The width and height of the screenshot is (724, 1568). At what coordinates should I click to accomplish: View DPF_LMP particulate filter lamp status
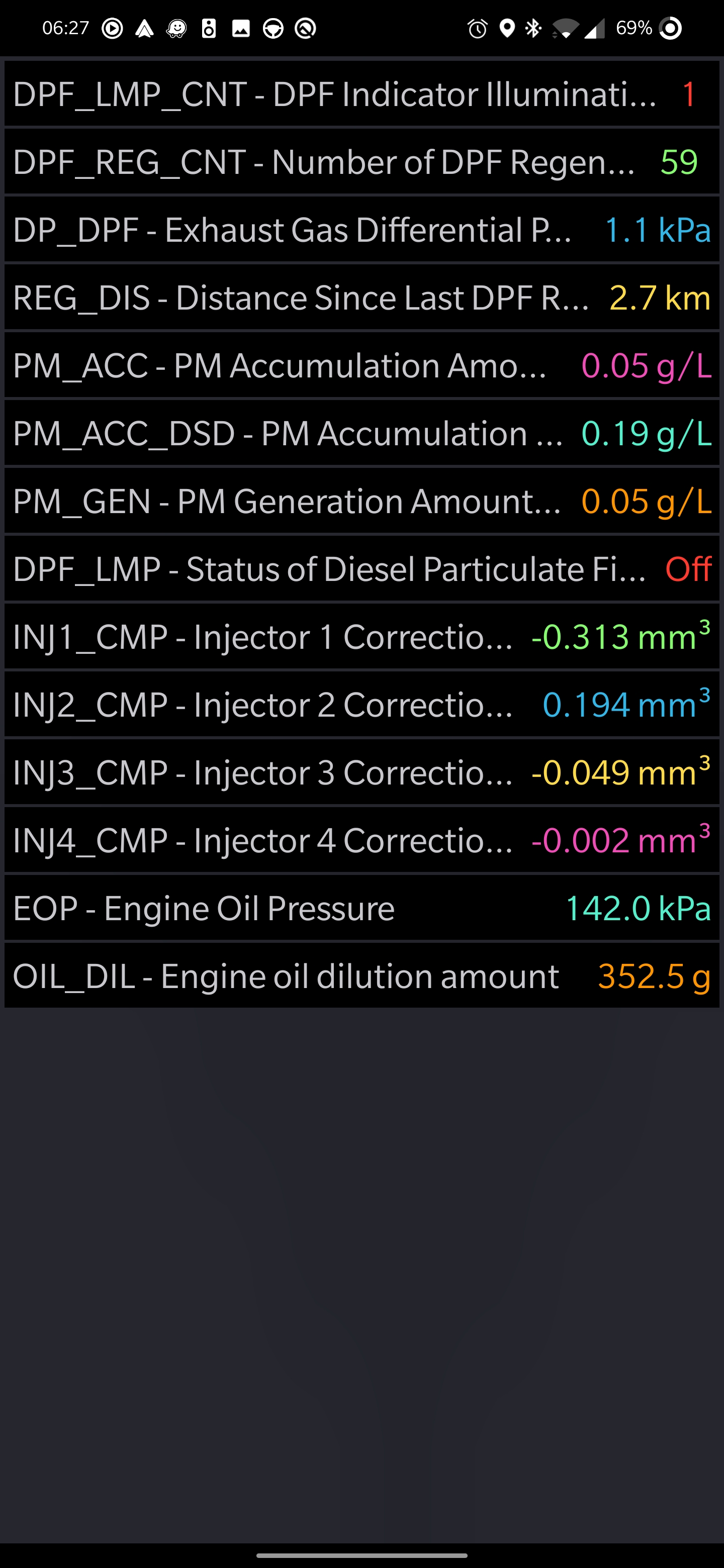pyautogui.click(x=361, y=569)
